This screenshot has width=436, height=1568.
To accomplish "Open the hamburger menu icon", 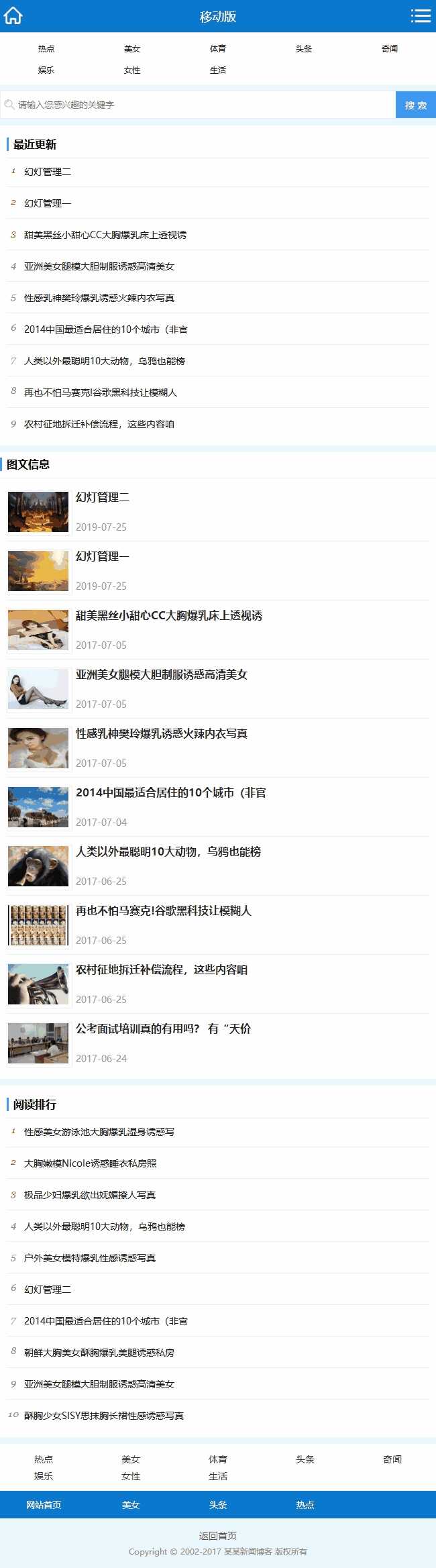I will tap(421, 16).
